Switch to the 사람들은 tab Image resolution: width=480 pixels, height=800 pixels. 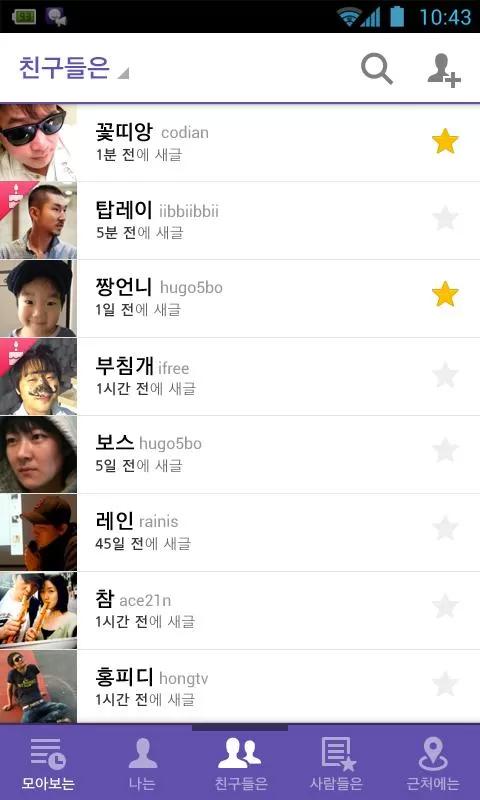(x=336, y=763)
